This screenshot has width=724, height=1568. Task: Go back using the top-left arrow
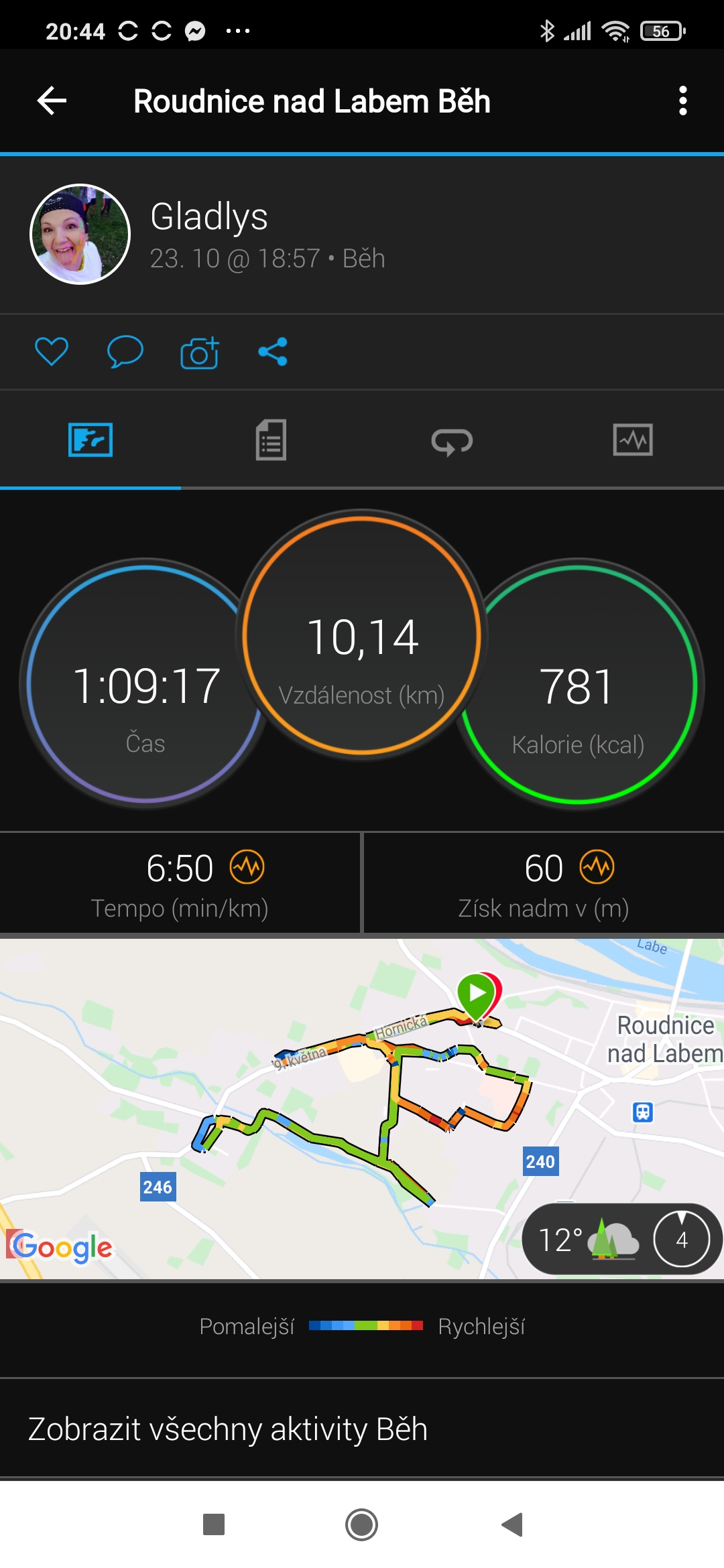(52, 101)
